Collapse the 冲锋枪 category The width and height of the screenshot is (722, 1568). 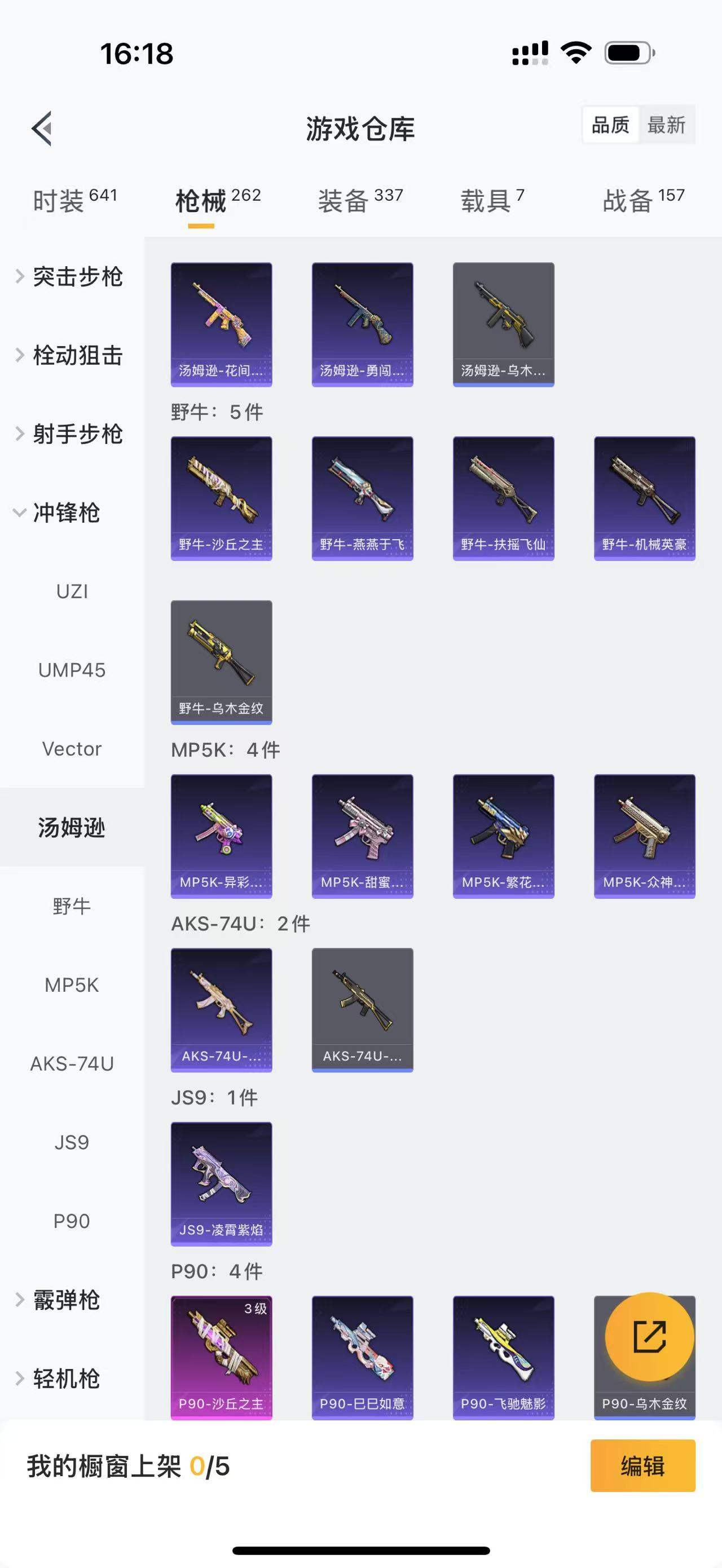pyautogui.click(x=64, y=513)
